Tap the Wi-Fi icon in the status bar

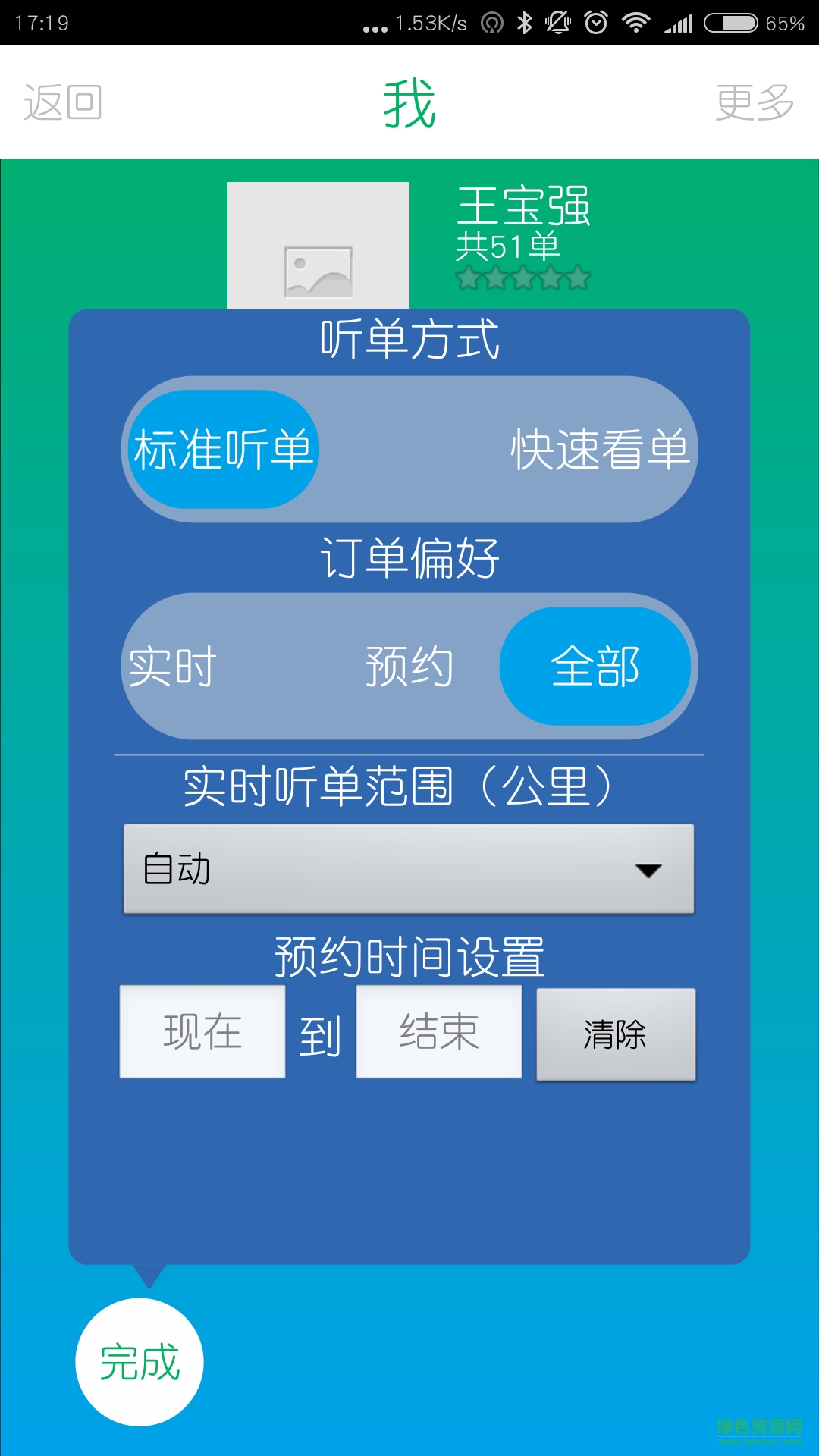[635, 22]
